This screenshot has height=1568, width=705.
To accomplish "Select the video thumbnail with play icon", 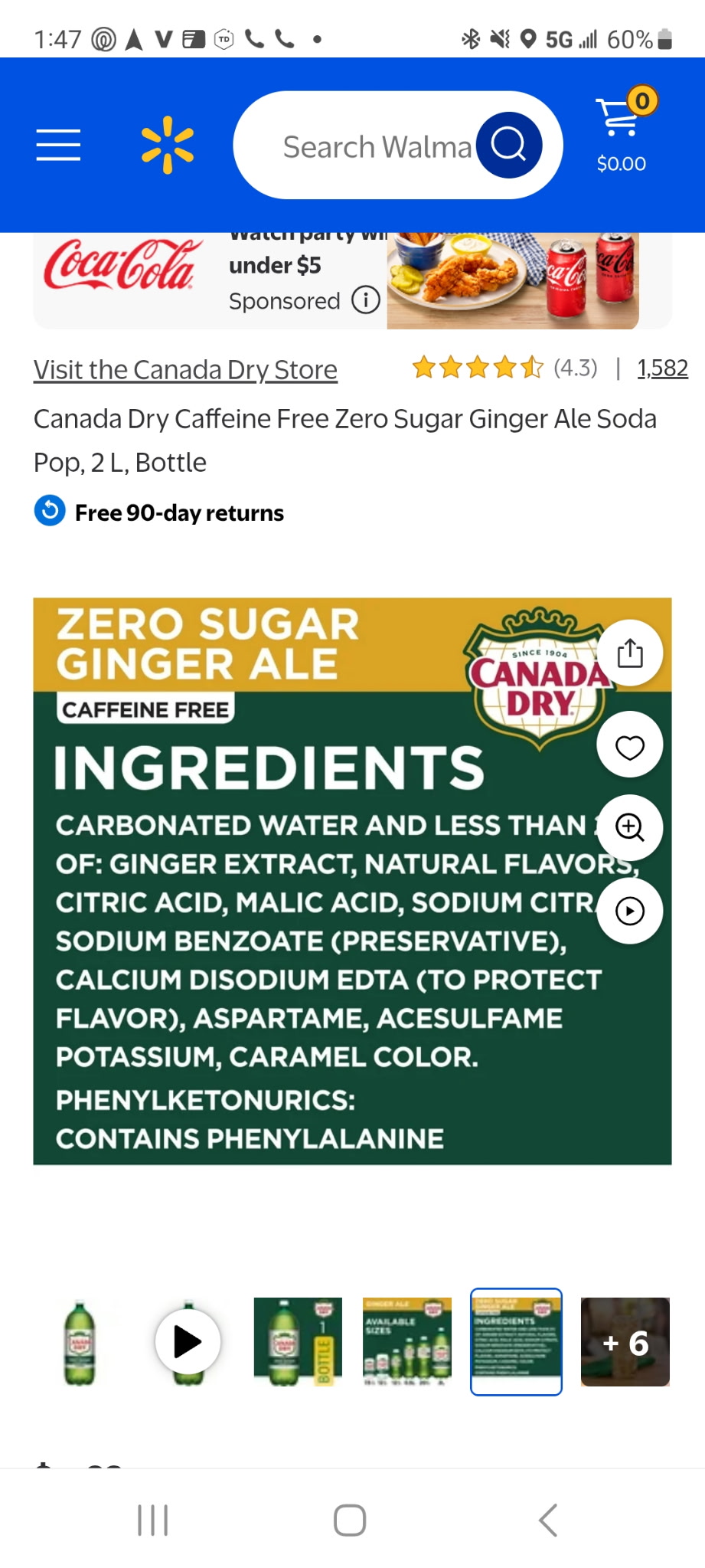I will (188, 1342).
